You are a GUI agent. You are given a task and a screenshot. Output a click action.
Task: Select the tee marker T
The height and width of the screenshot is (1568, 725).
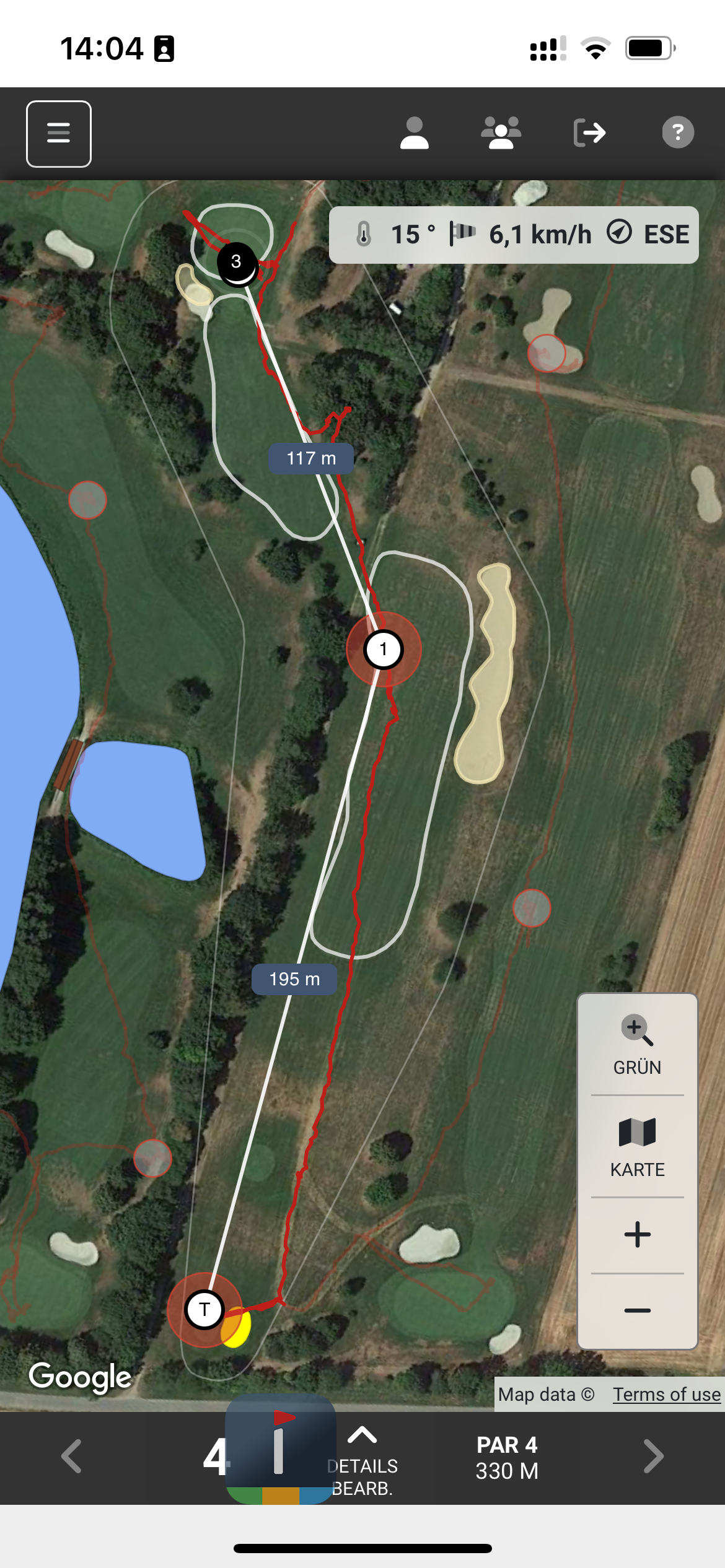coord(204,1310)
